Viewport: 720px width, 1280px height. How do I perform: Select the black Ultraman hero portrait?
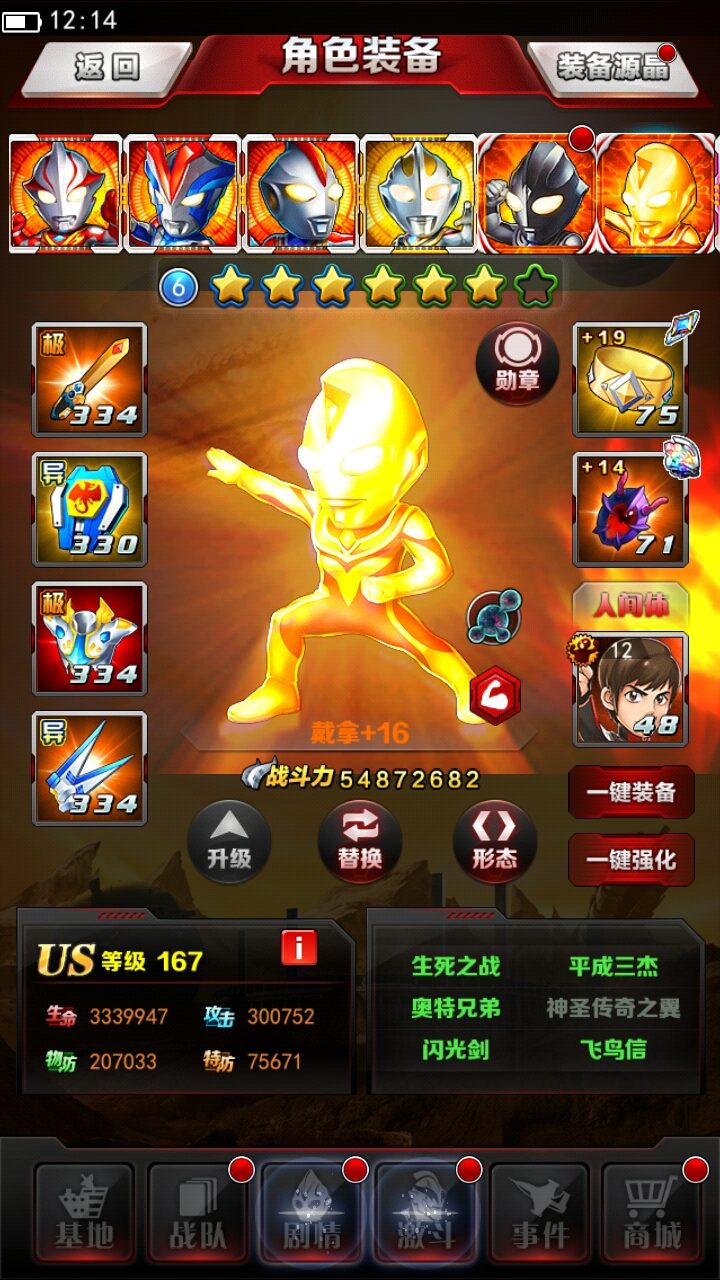tap(536, 193)
